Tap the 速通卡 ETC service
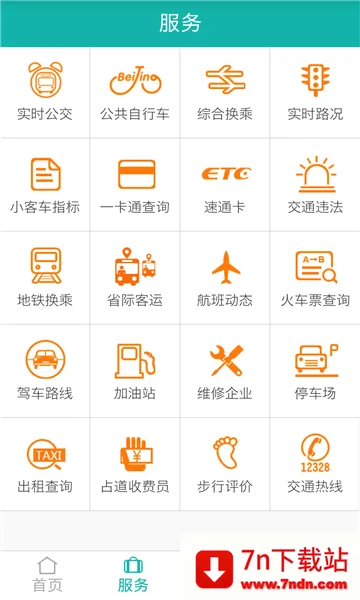360x600 pixels. (225, 185)
